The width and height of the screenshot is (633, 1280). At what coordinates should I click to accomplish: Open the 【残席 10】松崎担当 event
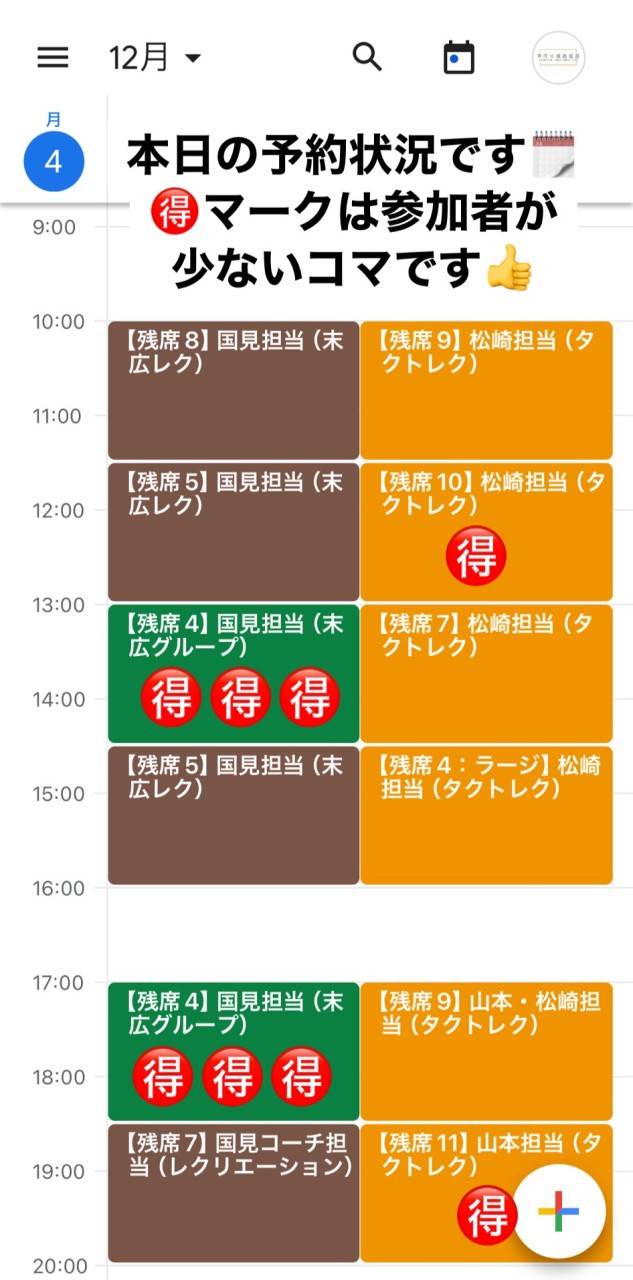pyautogui.click(x=486, y=531)
